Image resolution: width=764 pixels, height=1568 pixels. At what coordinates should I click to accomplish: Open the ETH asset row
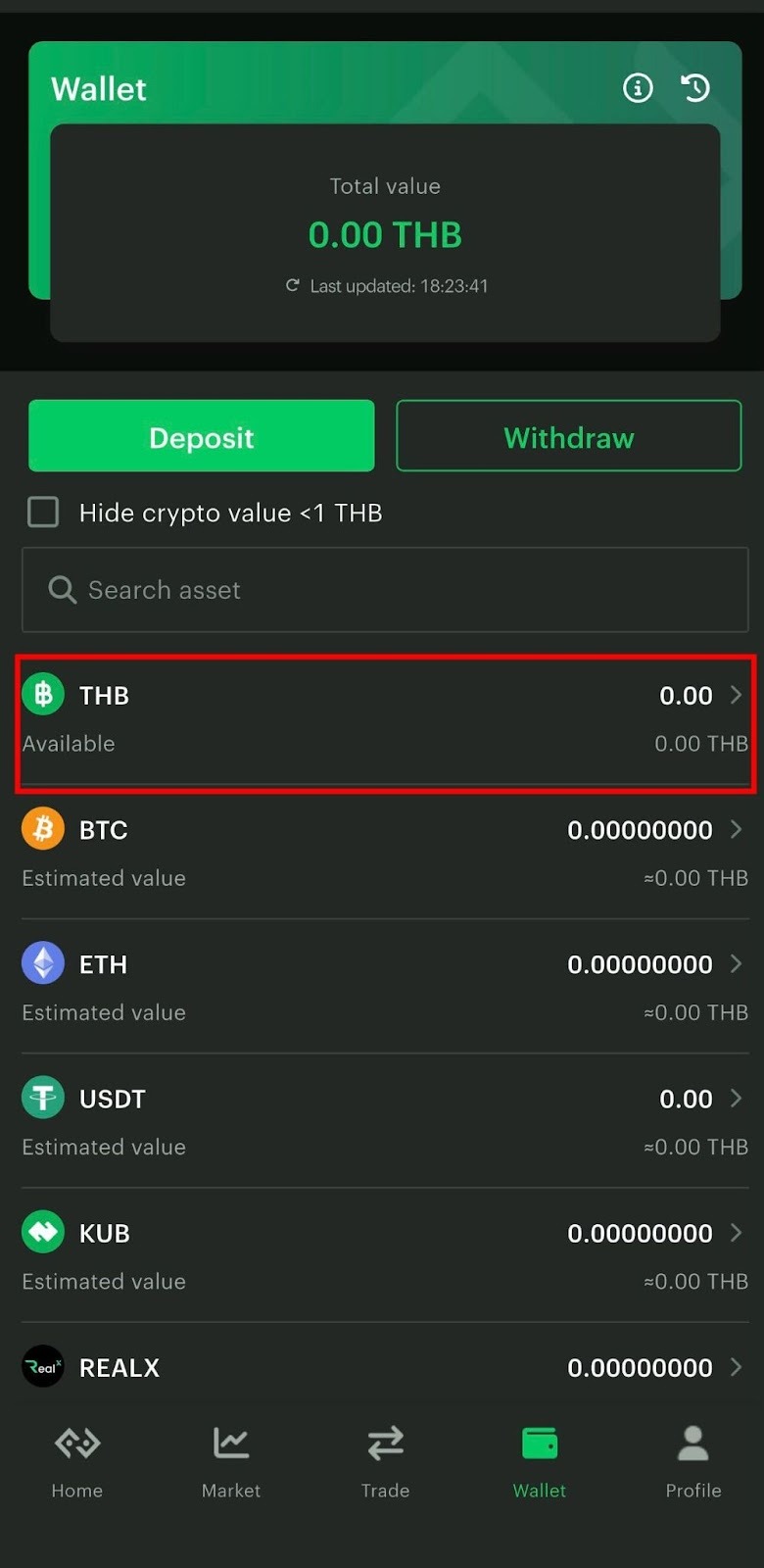385,987
